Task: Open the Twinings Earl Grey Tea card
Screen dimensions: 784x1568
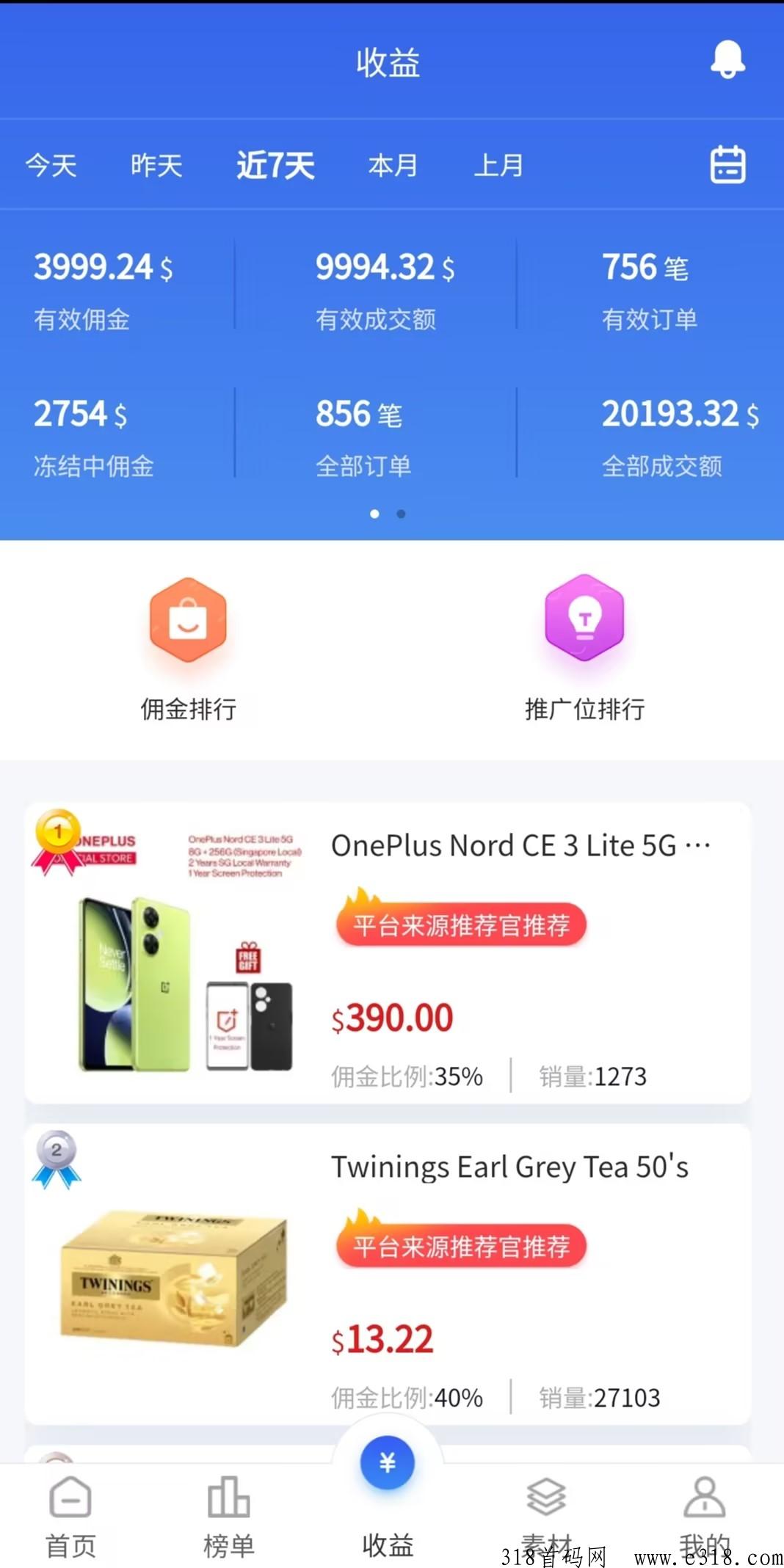Action: 387,1275
